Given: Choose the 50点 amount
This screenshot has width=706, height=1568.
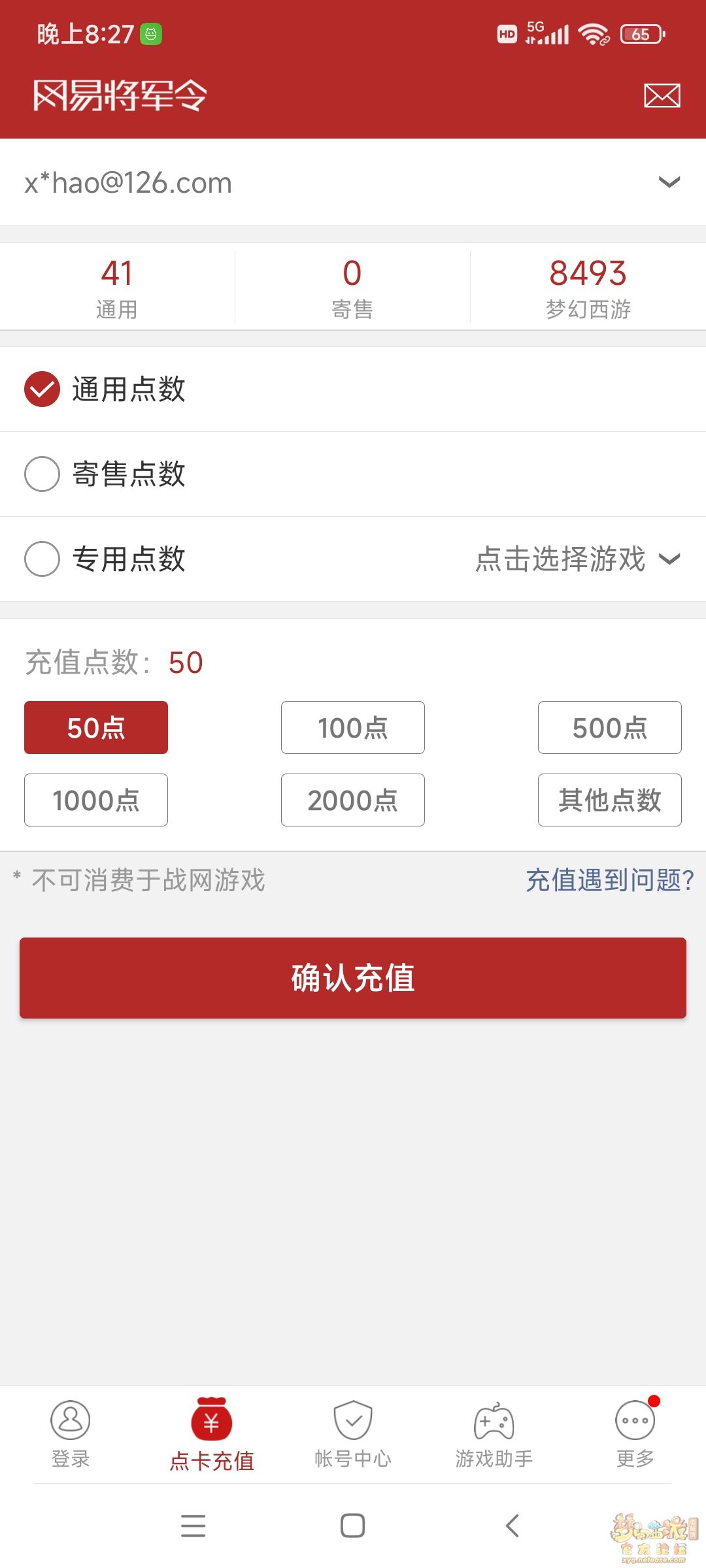Looking at the screenshot, I should [x=96, y=728].
